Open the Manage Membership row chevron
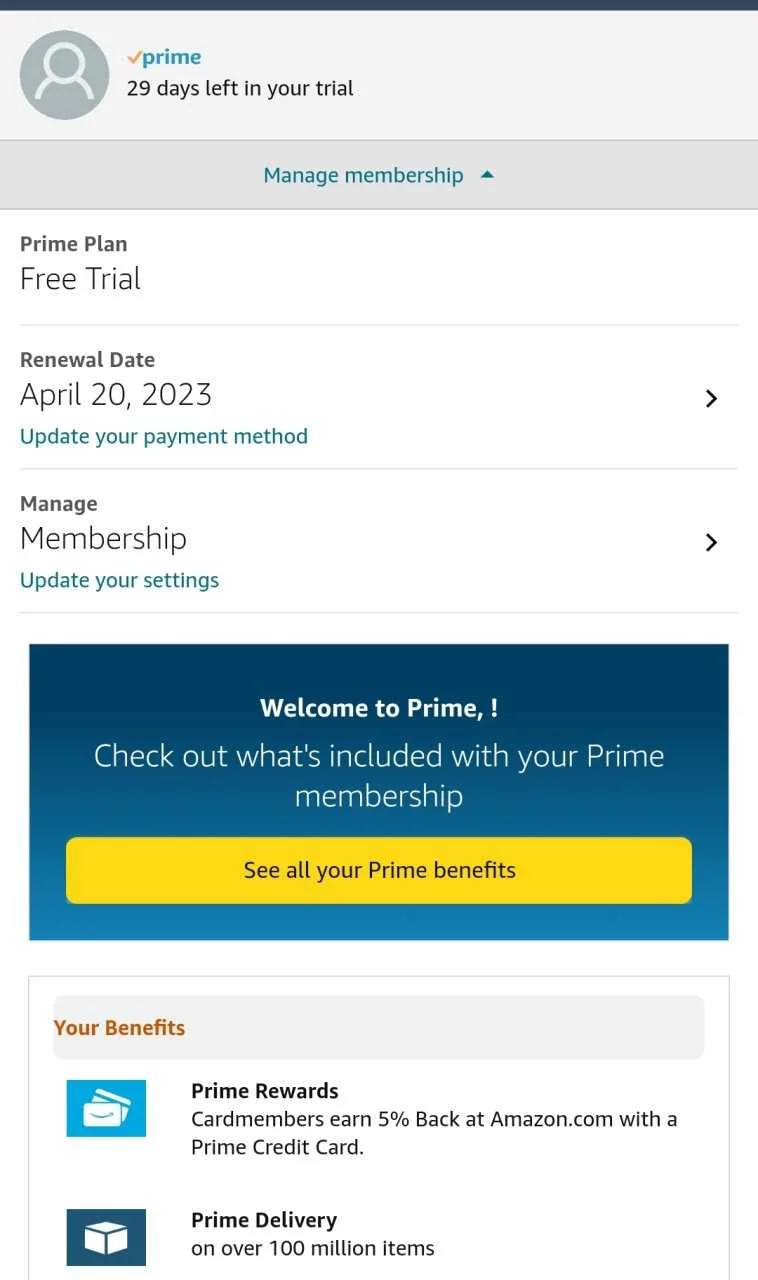 [x=711, y=542]
